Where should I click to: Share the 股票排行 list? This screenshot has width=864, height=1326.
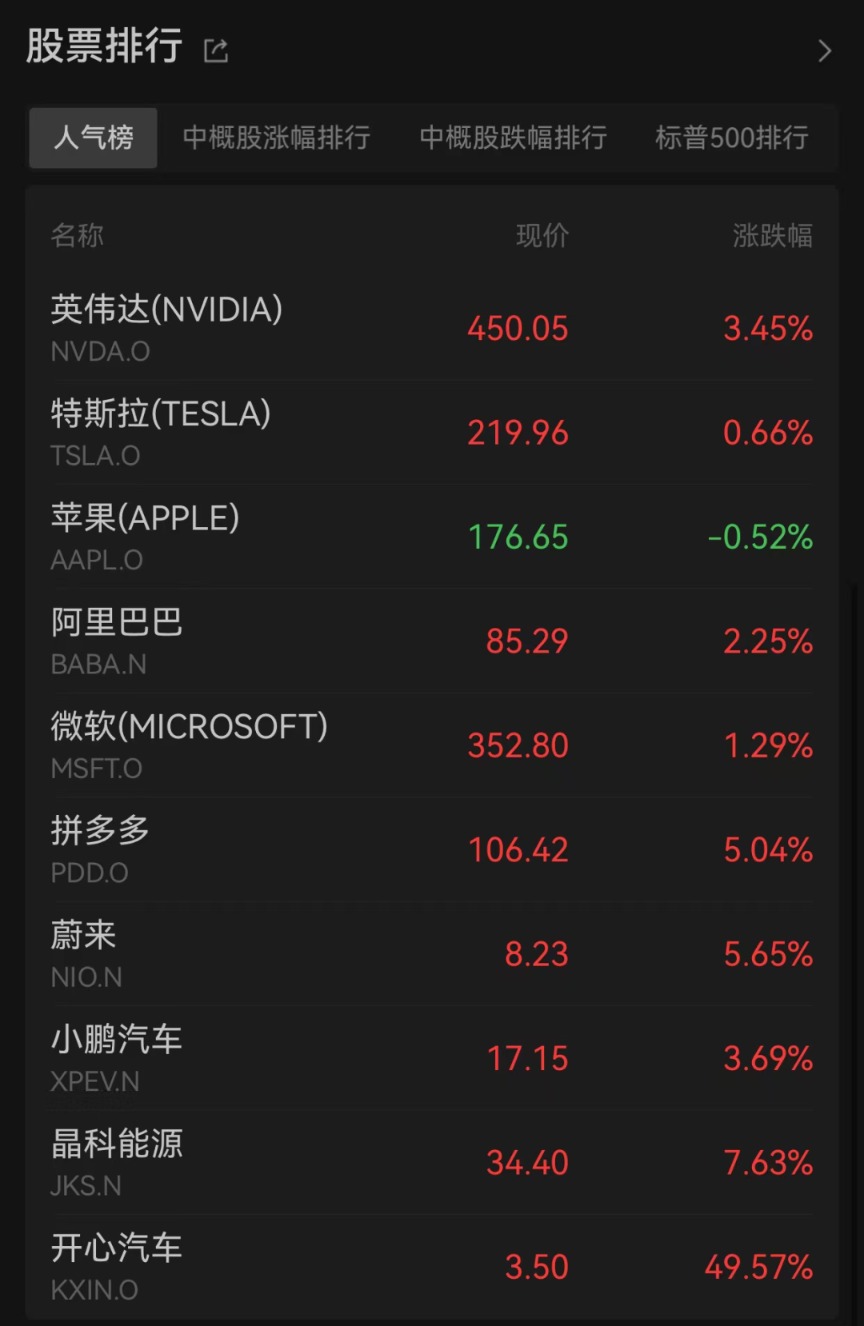tap(216, 50)
